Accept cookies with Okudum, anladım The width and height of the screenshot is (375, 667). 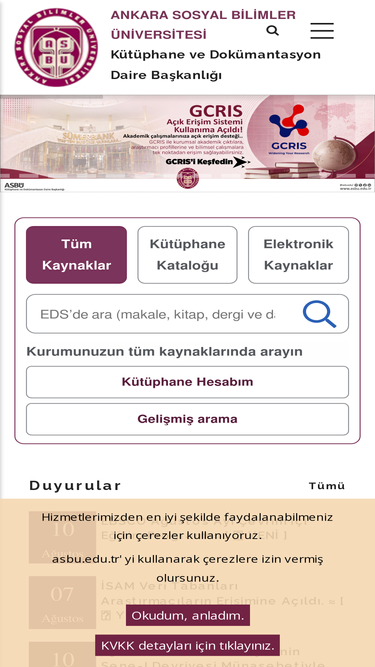point(188,615)
